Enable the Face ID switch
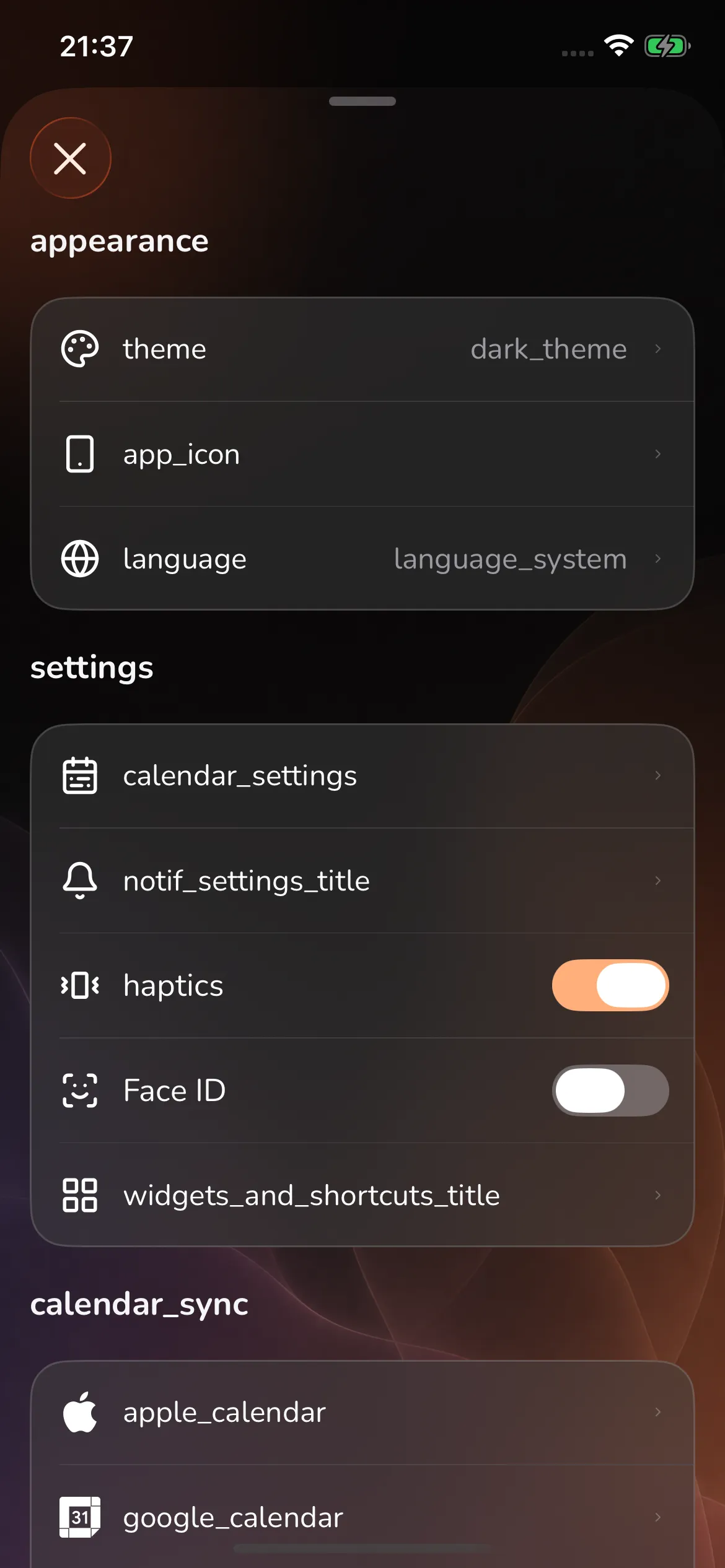Screen dimensions: 725x1568 click(610, 1091)
